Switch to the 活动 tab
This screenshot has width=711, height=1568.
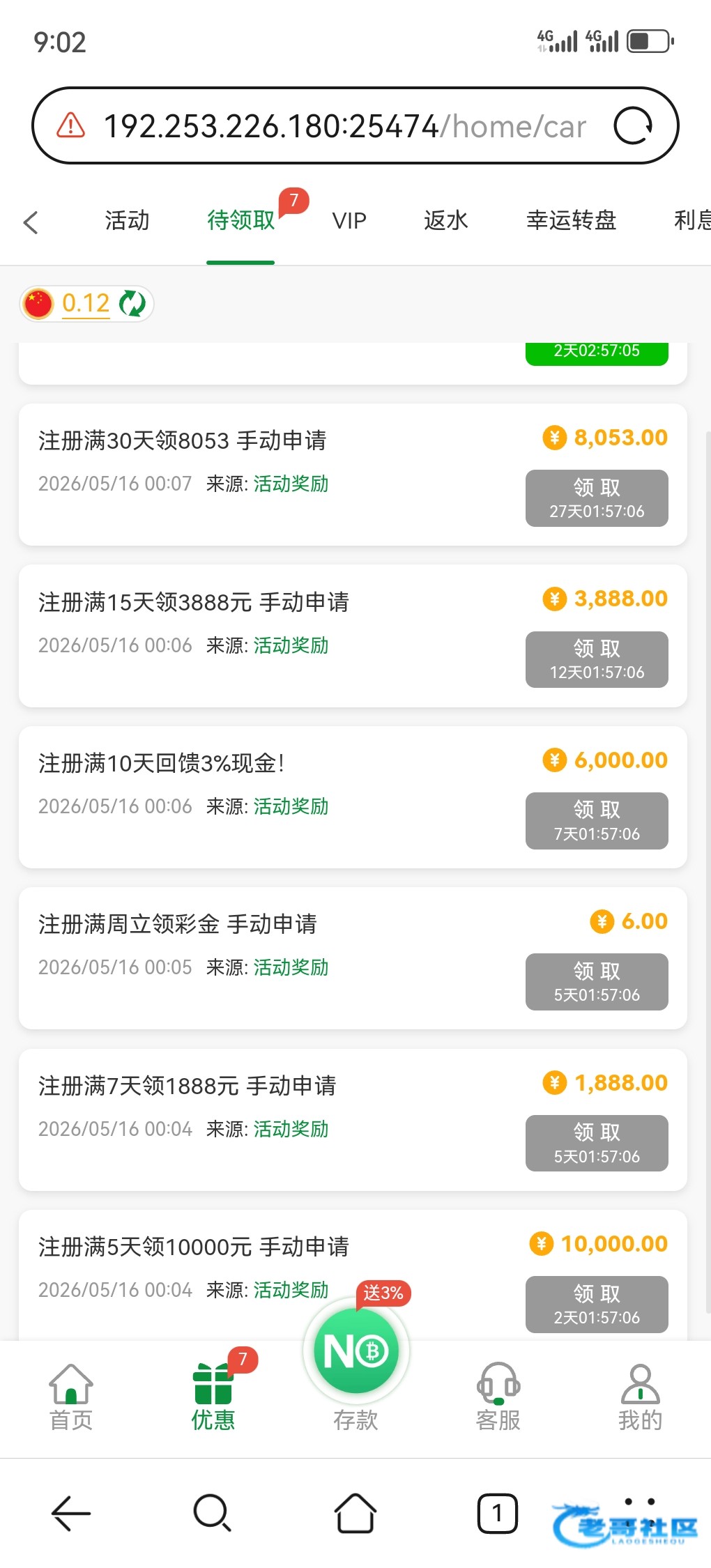click(x=127, y=221)
